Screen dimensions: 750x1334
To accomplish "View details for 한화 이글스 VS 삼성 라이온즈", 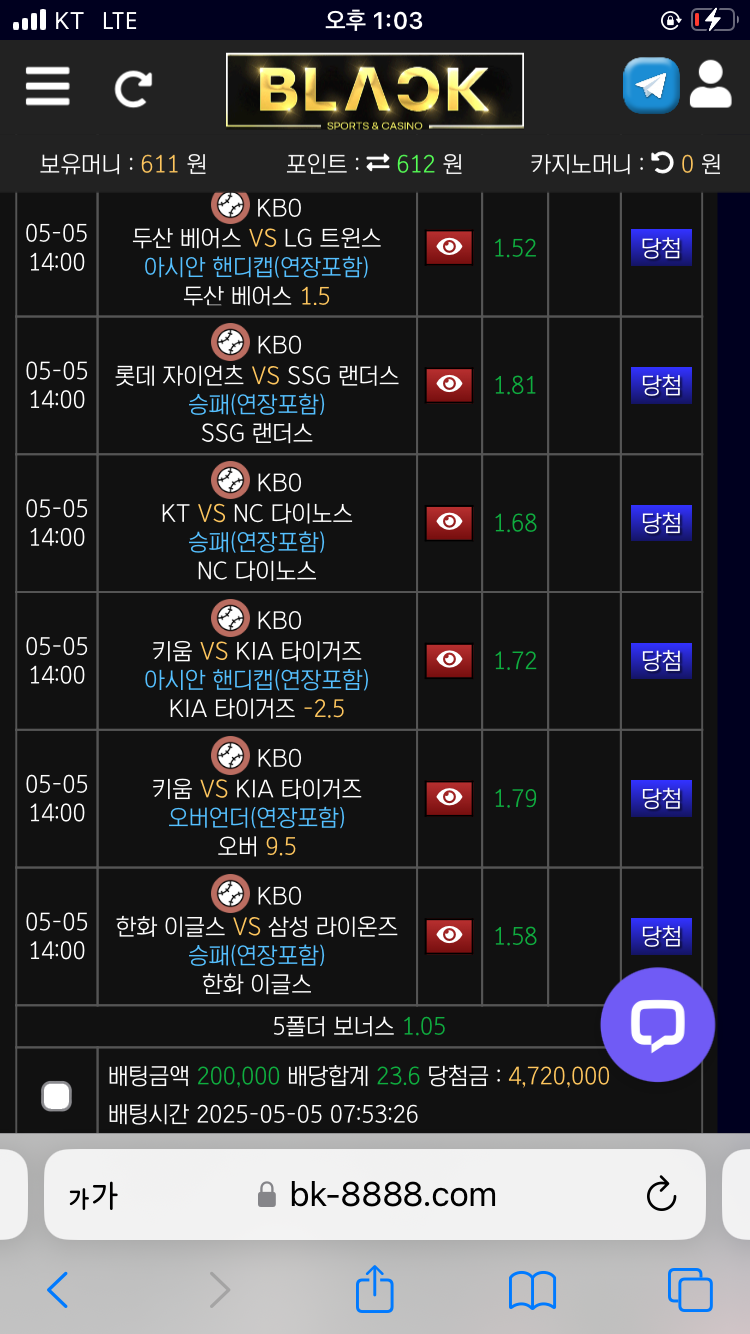I will [449, 936].
